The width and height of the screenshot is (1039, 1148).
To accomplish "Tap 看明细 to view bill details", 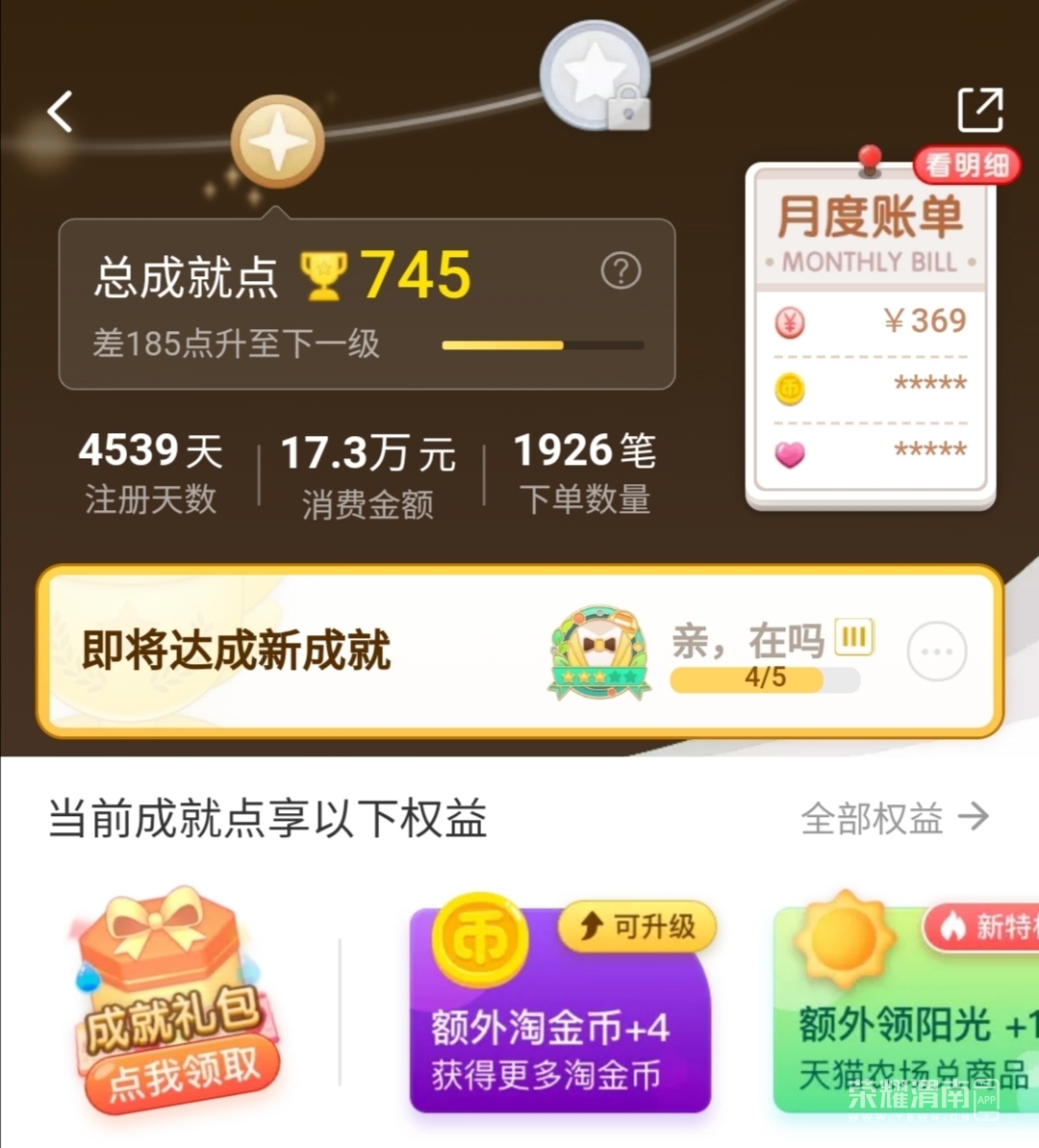I will [966, 166].
